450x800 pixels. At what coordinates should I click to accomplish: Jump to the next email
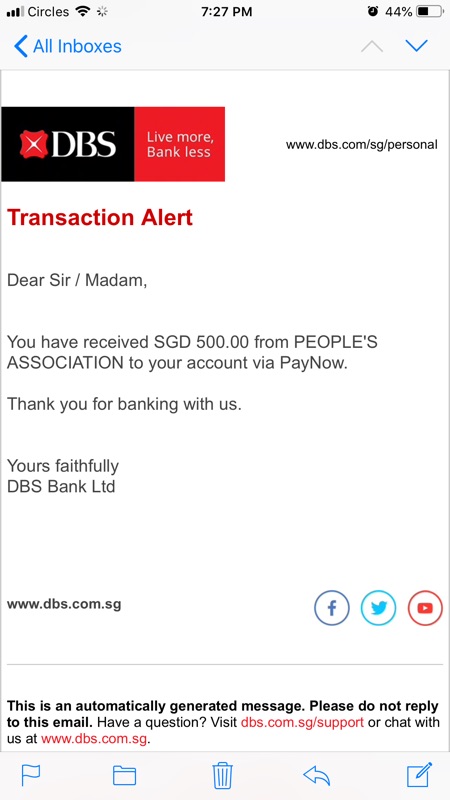[x=416, y=46]
